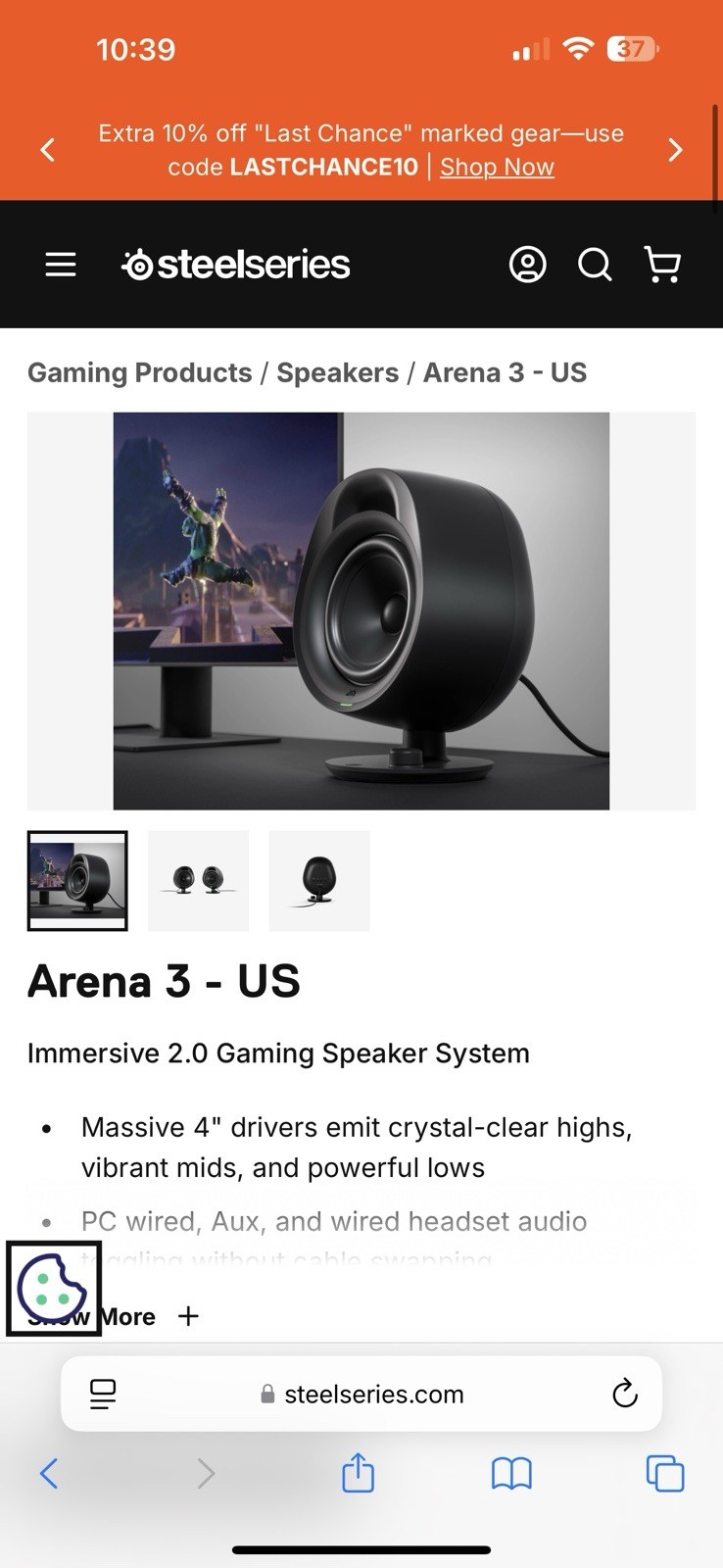
Task: Open Safari page settings menu
Action: click(103, 1394)
